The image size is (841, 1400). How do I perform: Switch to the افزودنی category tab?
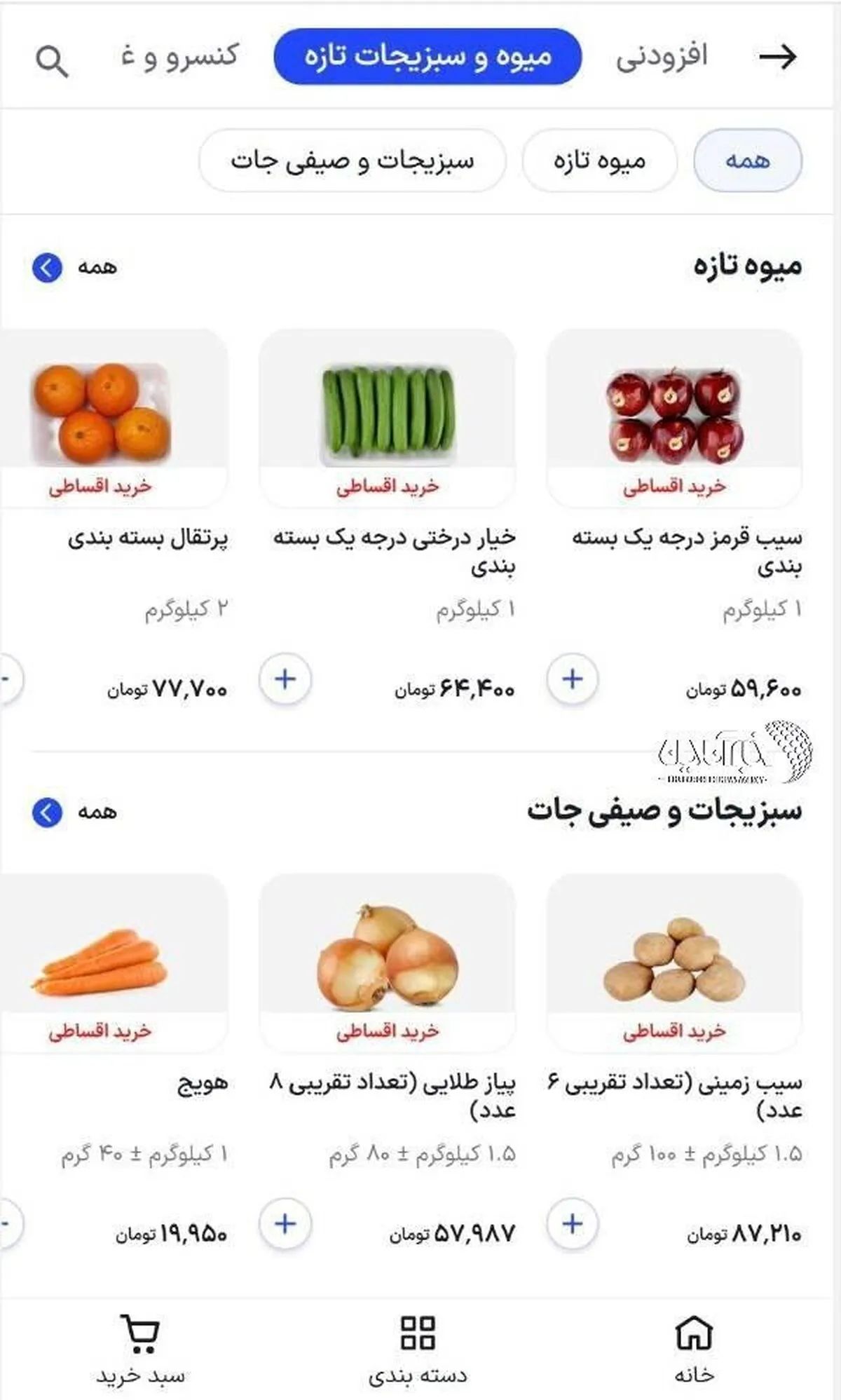click(x=662, y=57)
